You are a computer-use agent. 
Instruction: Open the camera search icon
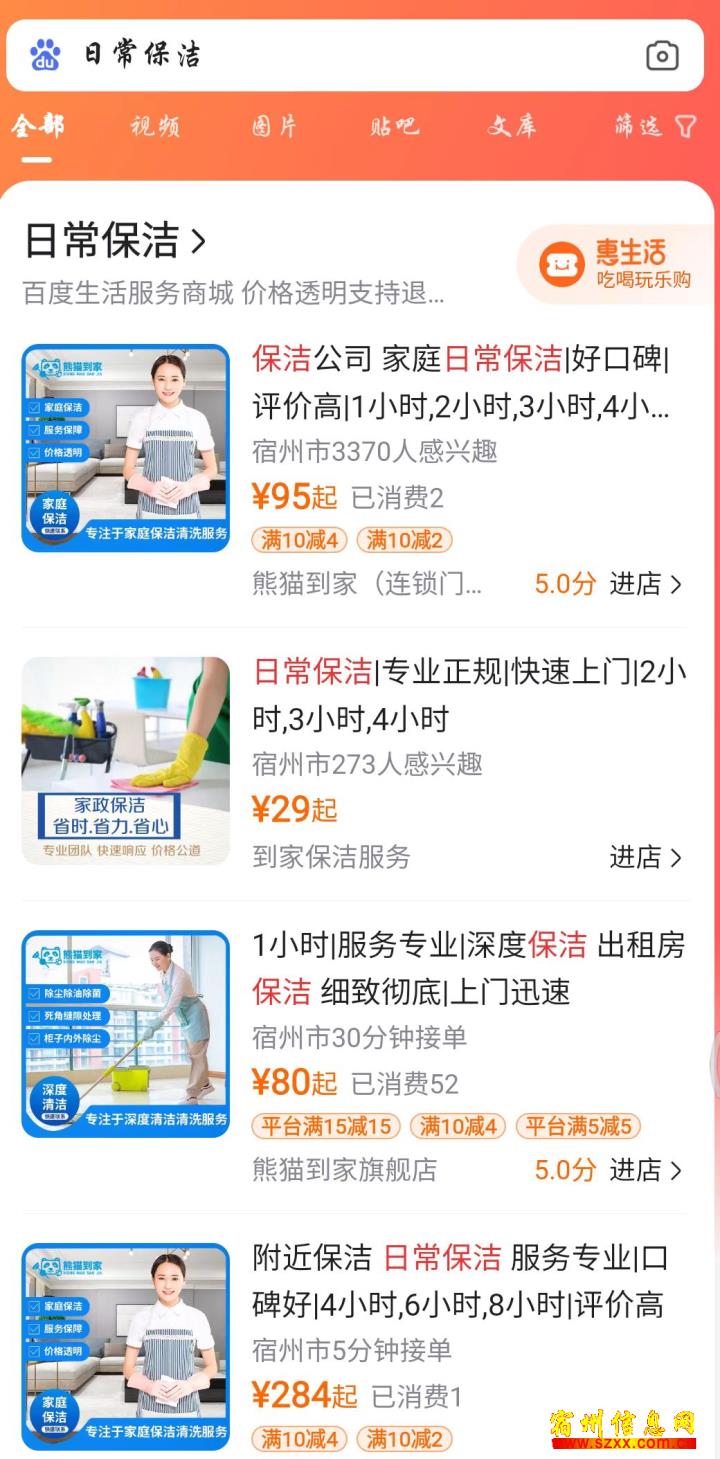click(x=662, y=56)
